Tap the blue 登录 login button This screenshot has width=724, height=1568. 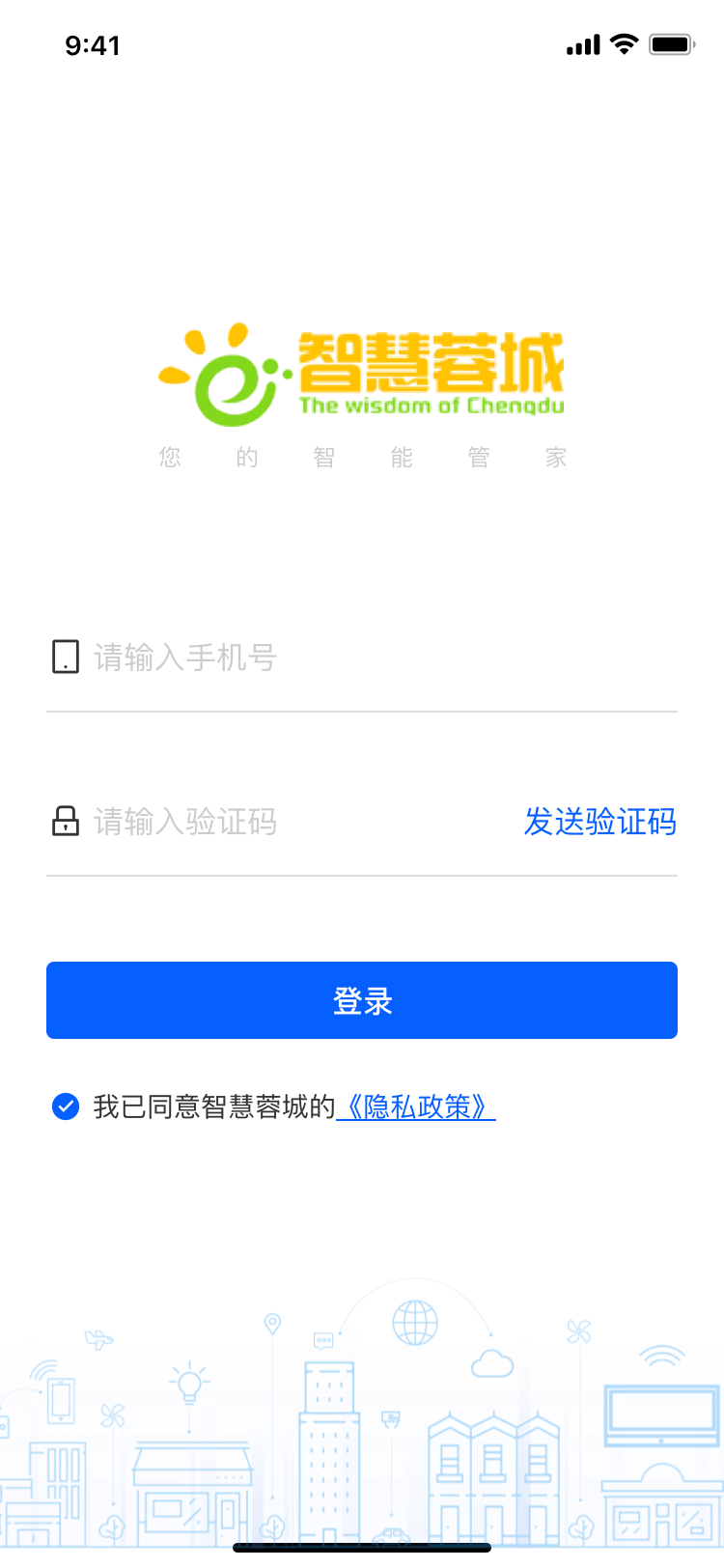pos(362,1000)
